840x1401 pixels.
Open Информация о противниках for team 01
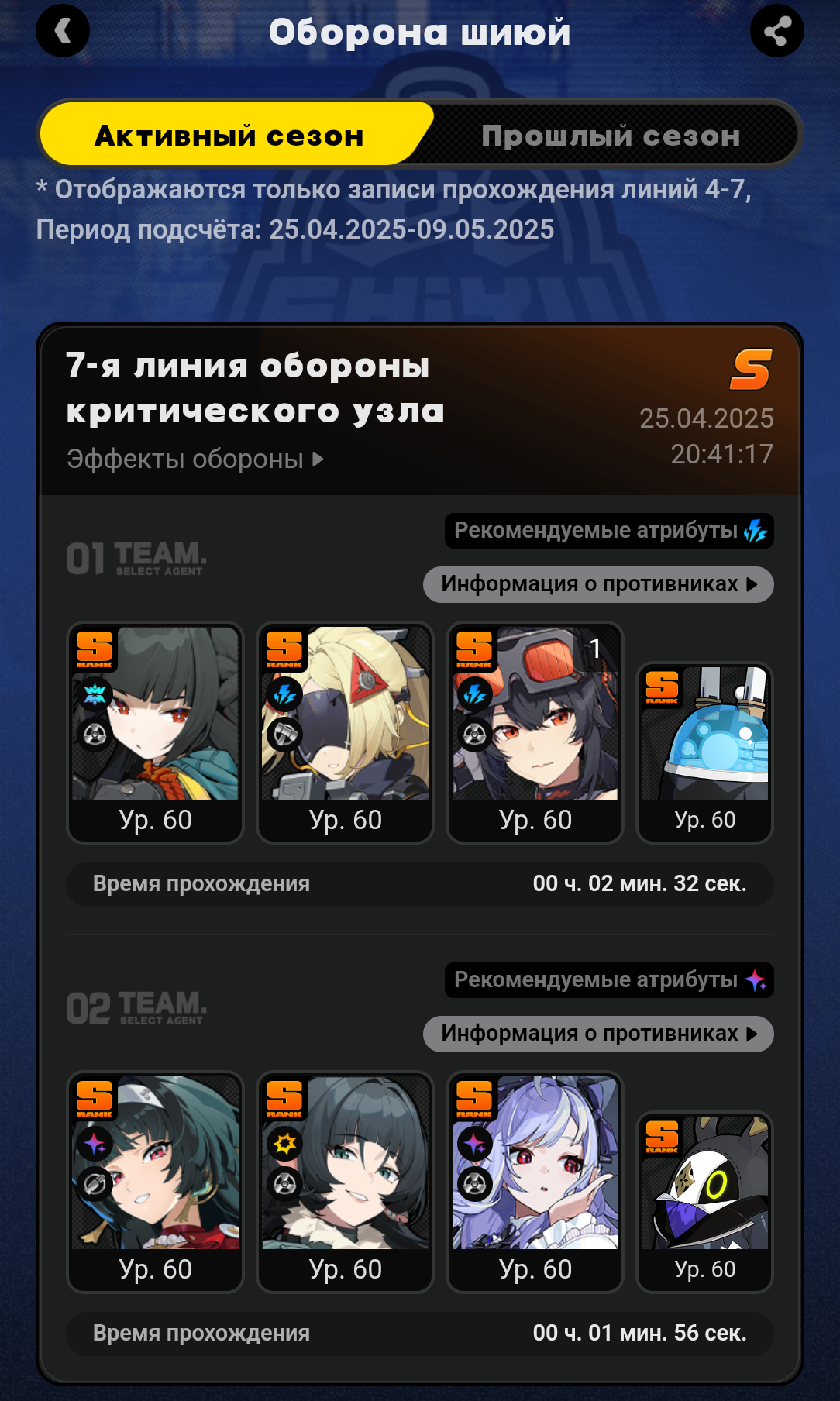[598, 584]
